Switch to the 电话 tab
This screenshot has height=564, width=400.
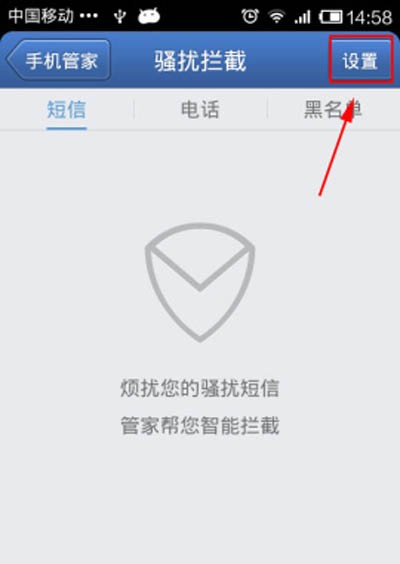[200, 110]
